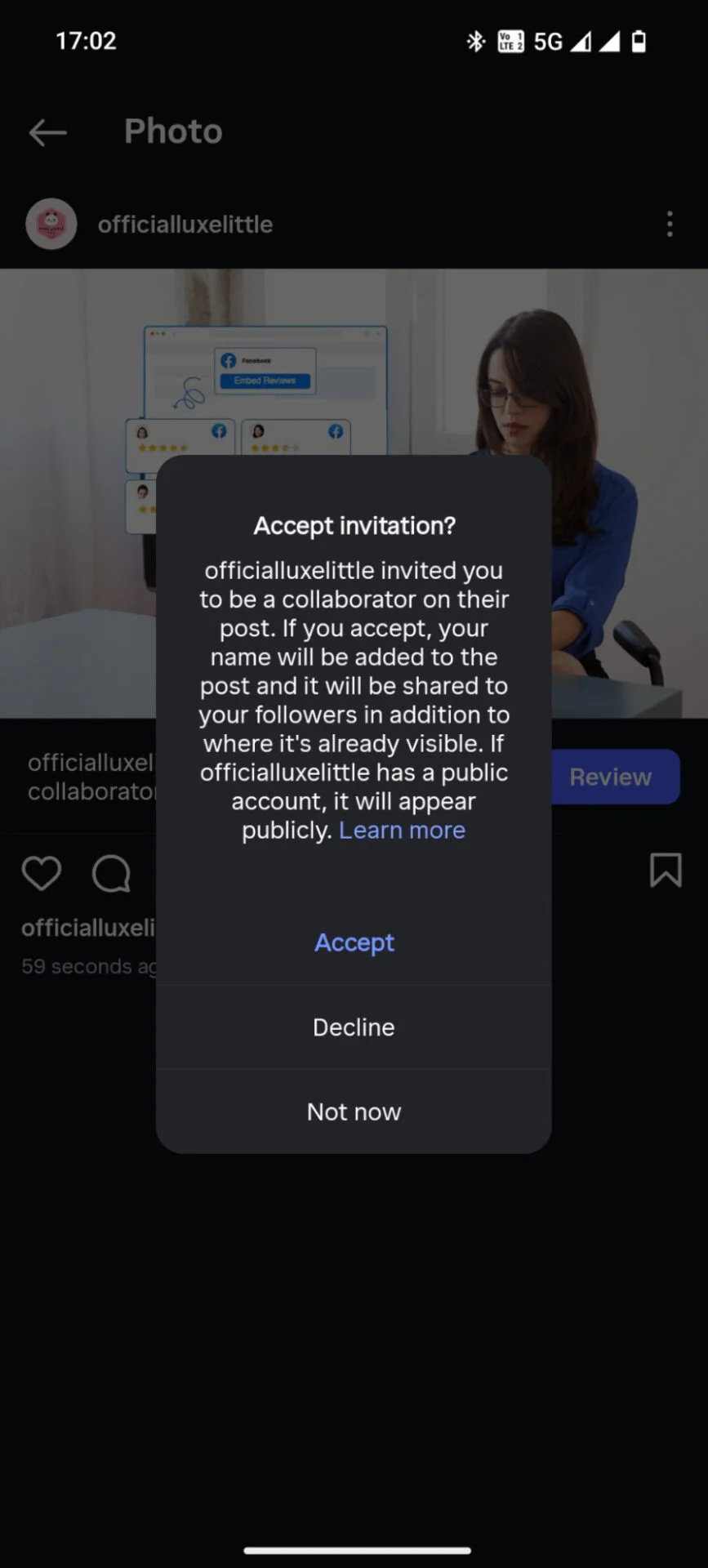
Task: Decline the collaborator invitation
Action: pos(354,1027)
